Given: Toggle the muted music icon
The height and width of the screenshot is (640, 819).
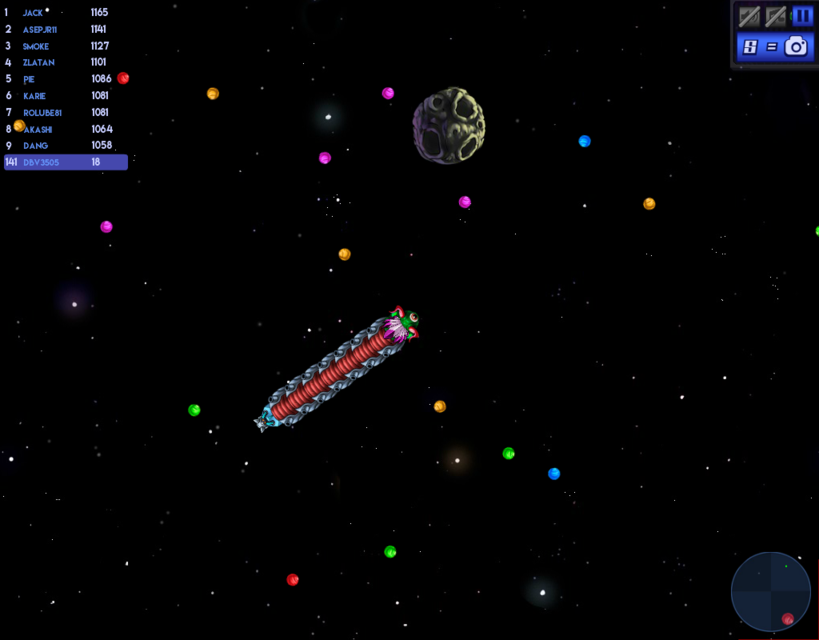Looking at the screenshot, I should [x=776, y=17].
